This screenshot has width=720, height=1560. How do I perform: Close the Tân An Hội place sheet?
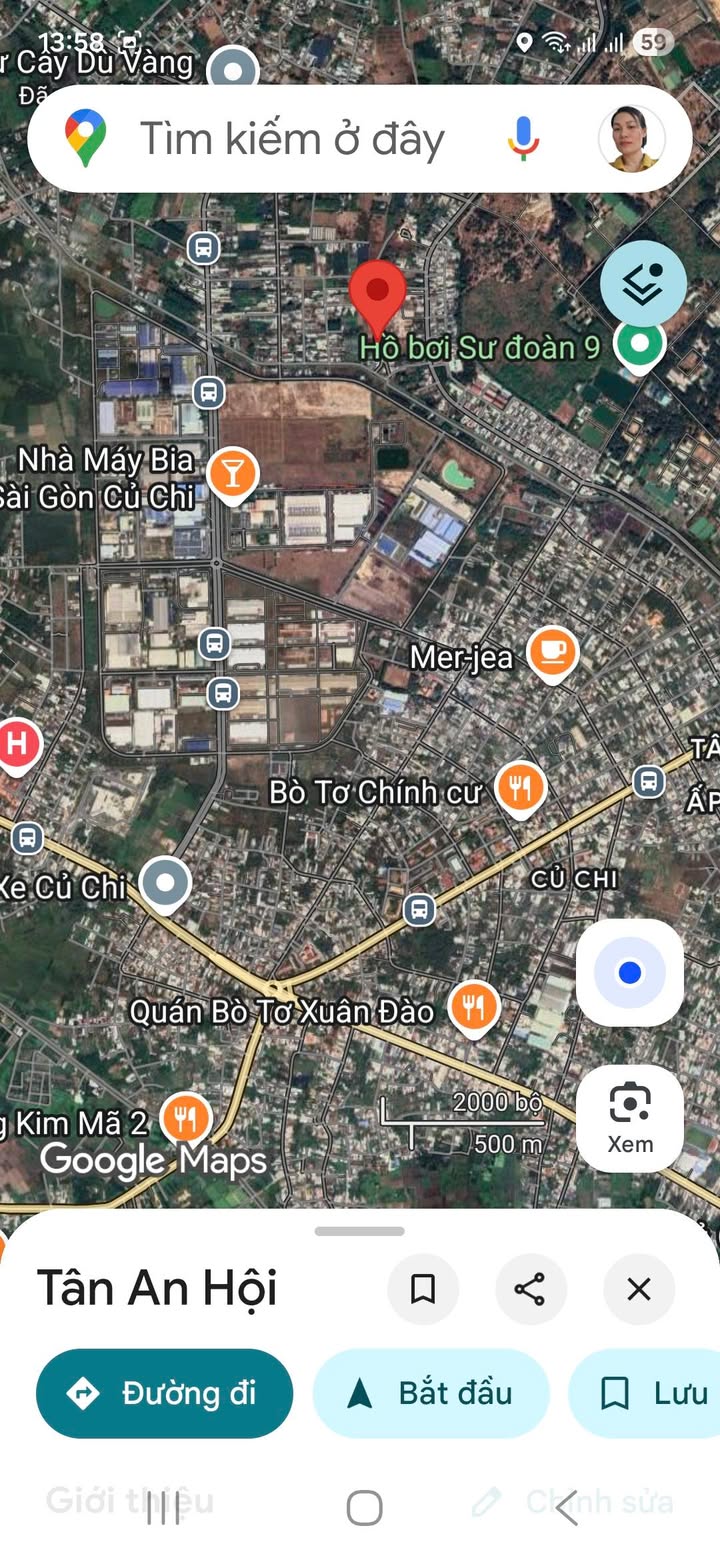click(x=639, y=1289)
